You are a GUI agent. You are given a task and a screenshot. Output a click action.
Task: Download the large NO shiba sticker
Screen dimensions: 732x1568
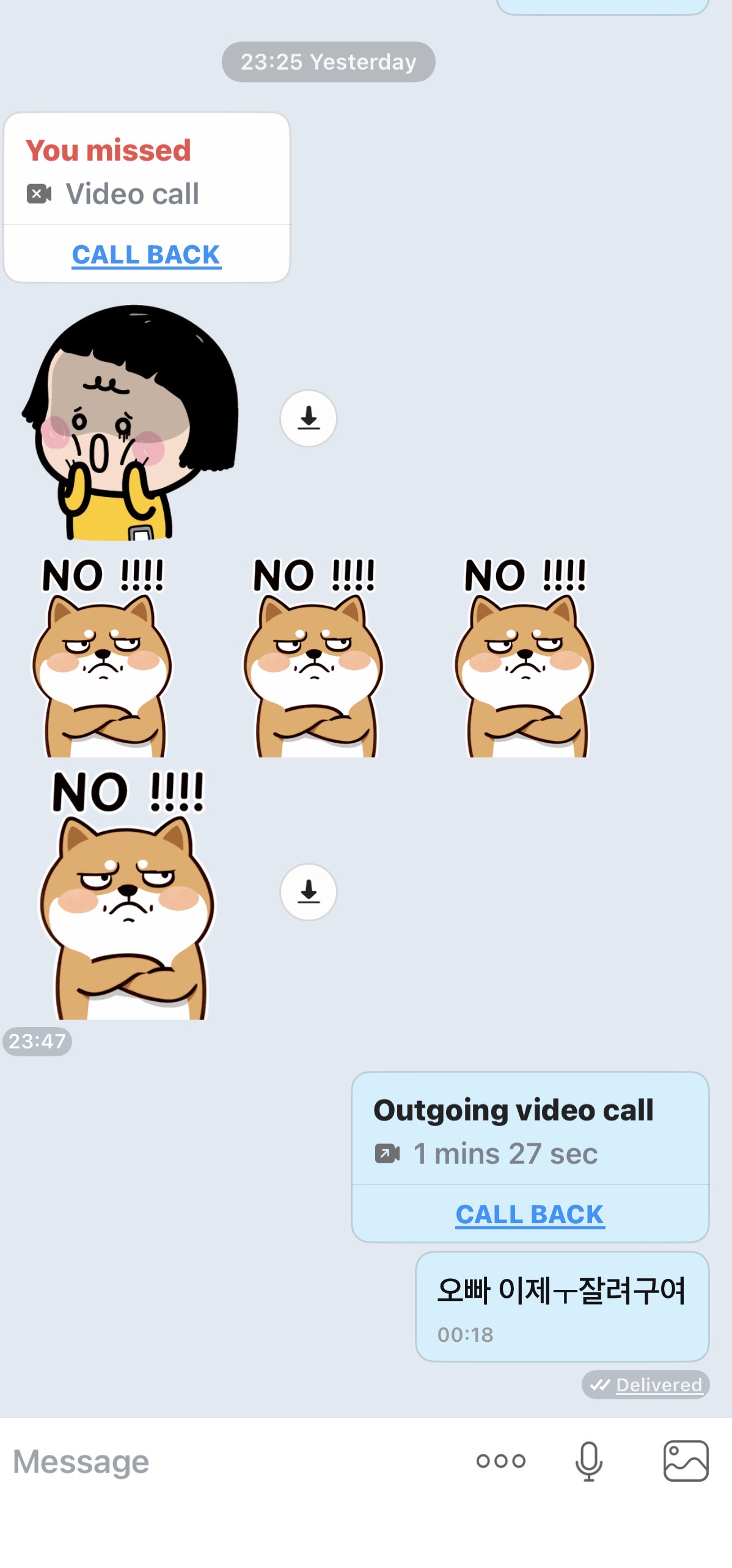point(309,892)
